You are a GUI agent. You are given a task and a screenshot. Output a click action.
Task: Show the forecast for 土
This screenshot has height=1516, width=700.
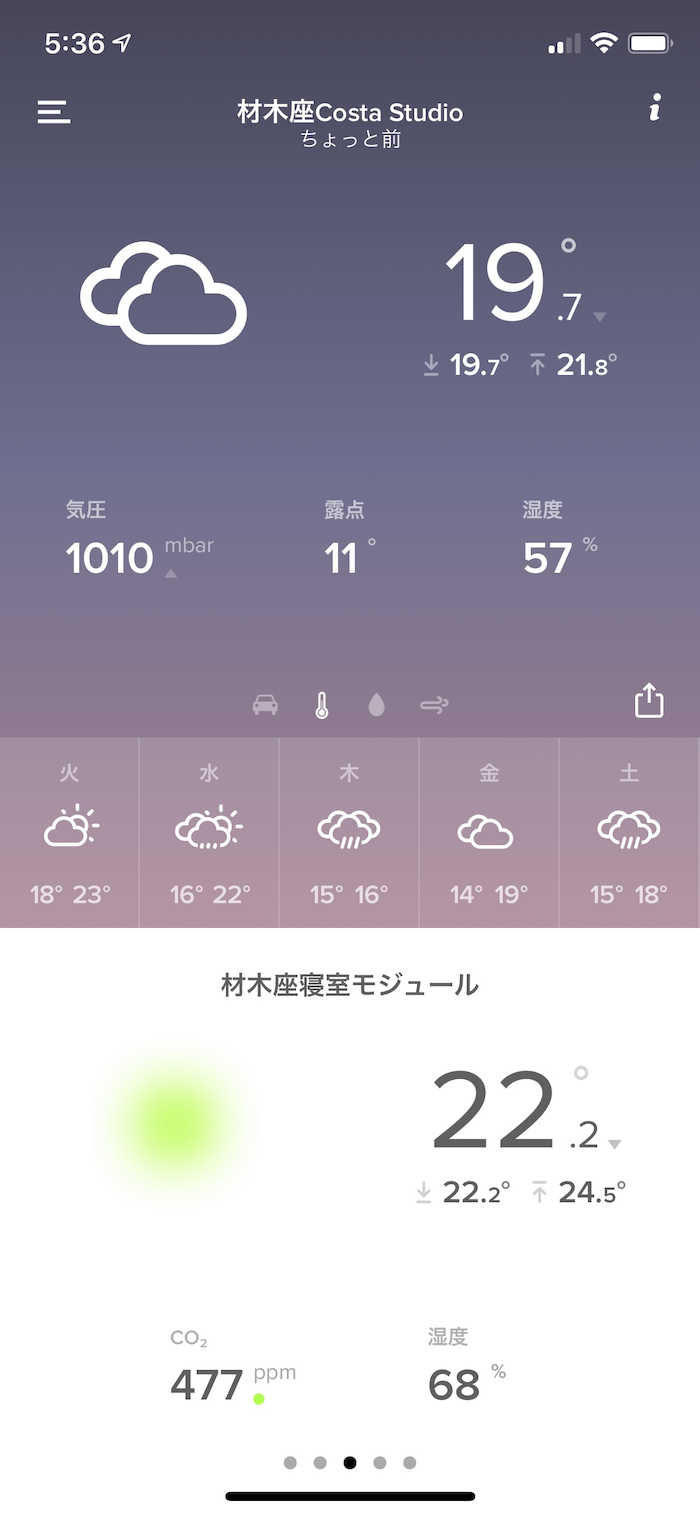point(629,832)
